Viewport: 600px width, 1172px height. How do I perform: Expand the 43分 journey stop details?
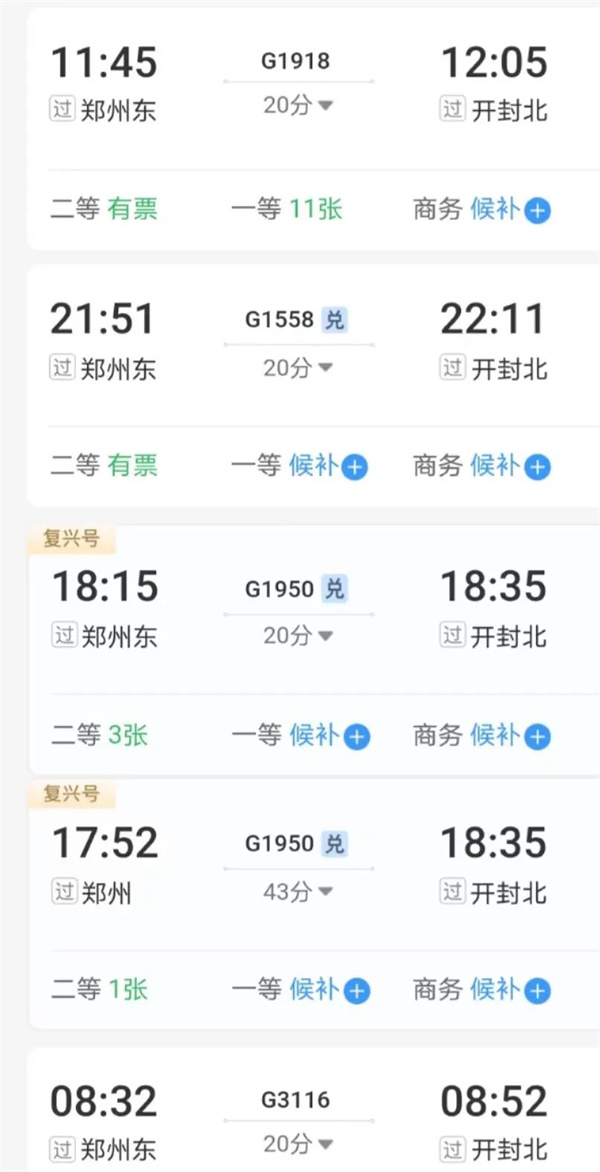[x=298, y=891]
